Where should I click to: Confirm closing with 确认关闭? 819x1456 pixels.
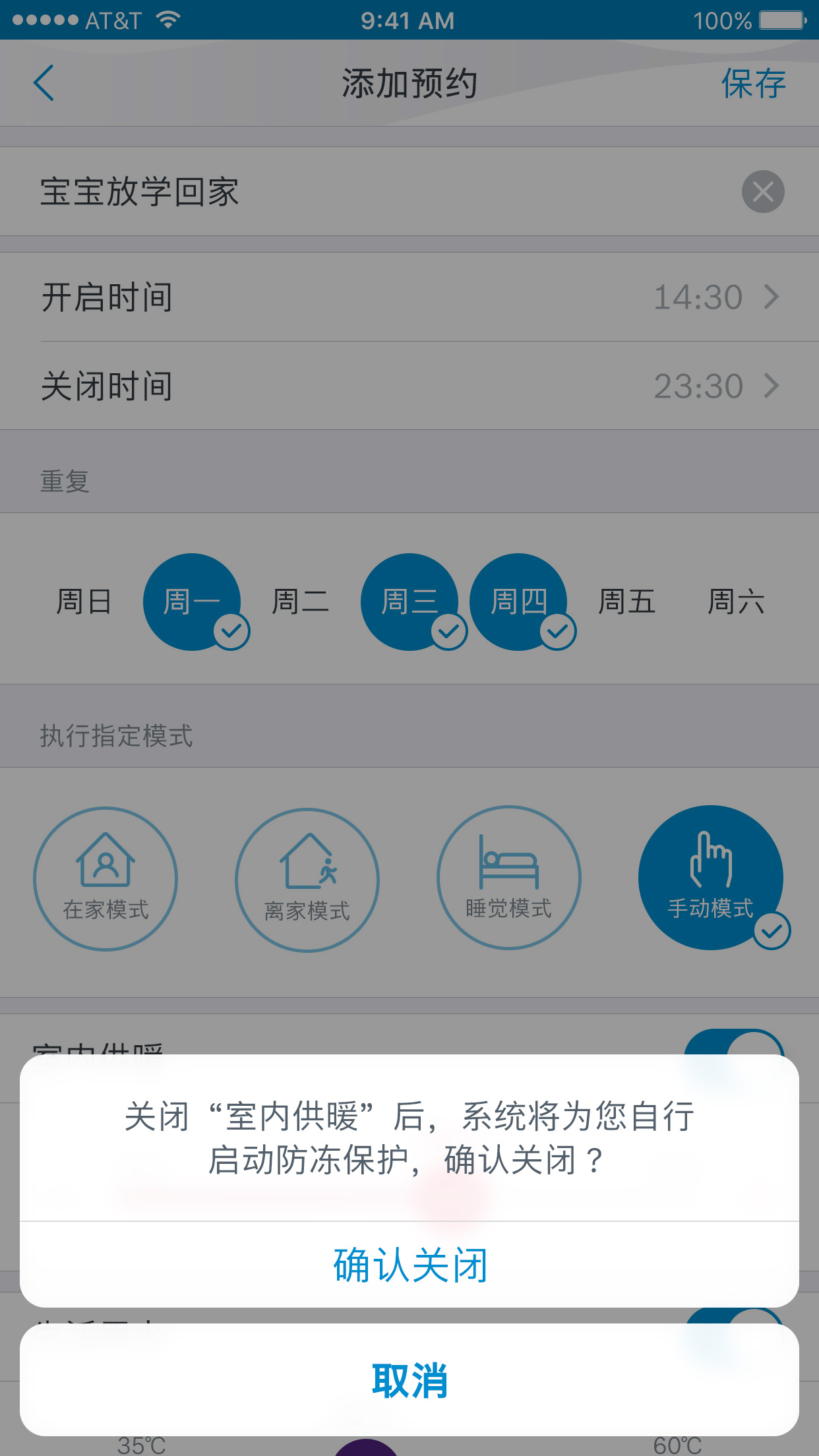coord(409,1265)
